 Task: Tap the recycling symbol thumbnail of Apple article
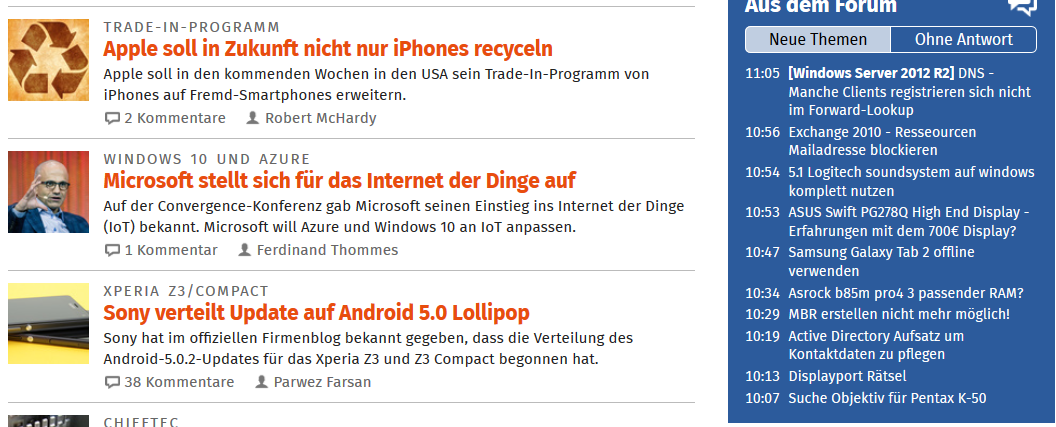click(x=49, y=60)
